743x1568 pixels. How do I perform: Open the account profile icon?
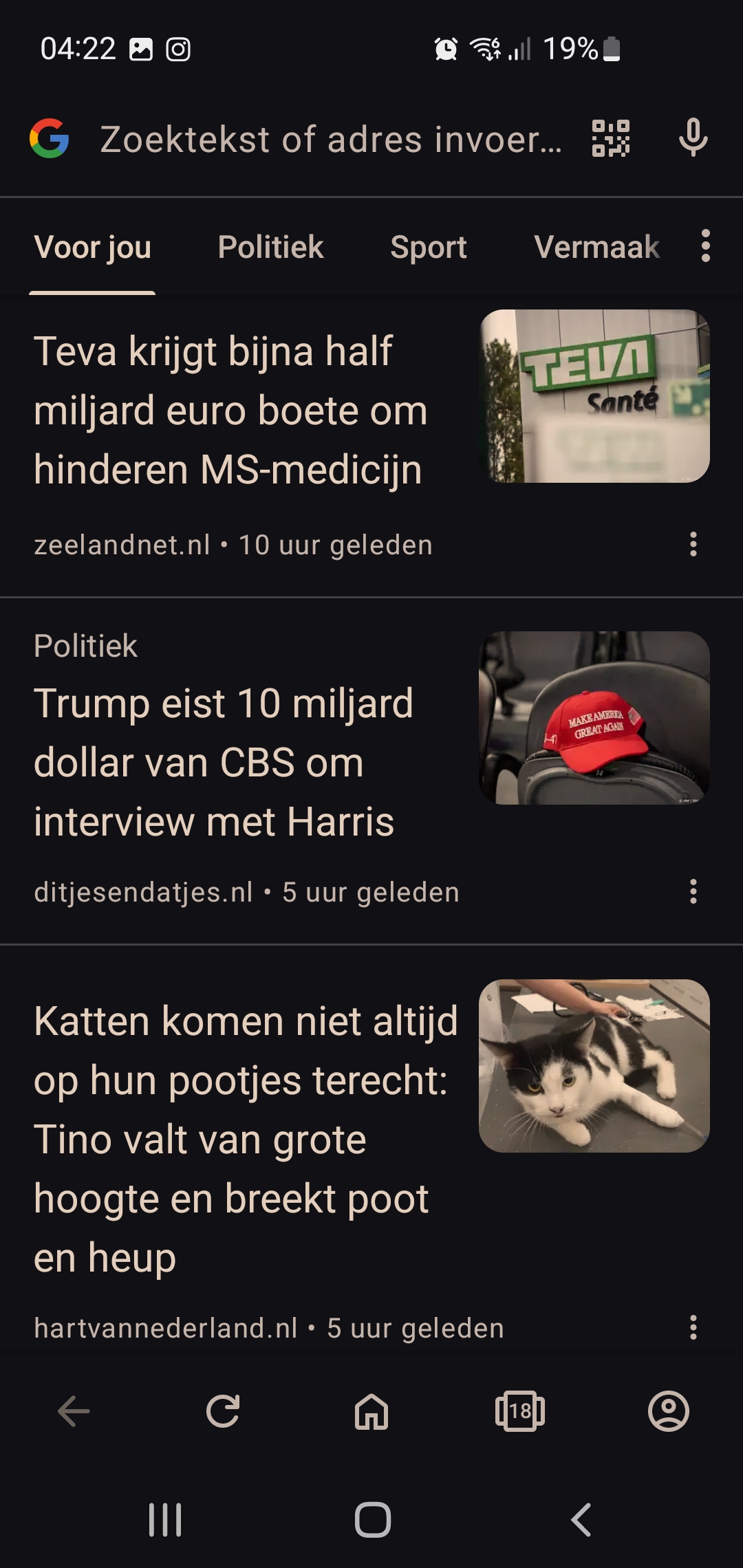[x=669, y=1411]
